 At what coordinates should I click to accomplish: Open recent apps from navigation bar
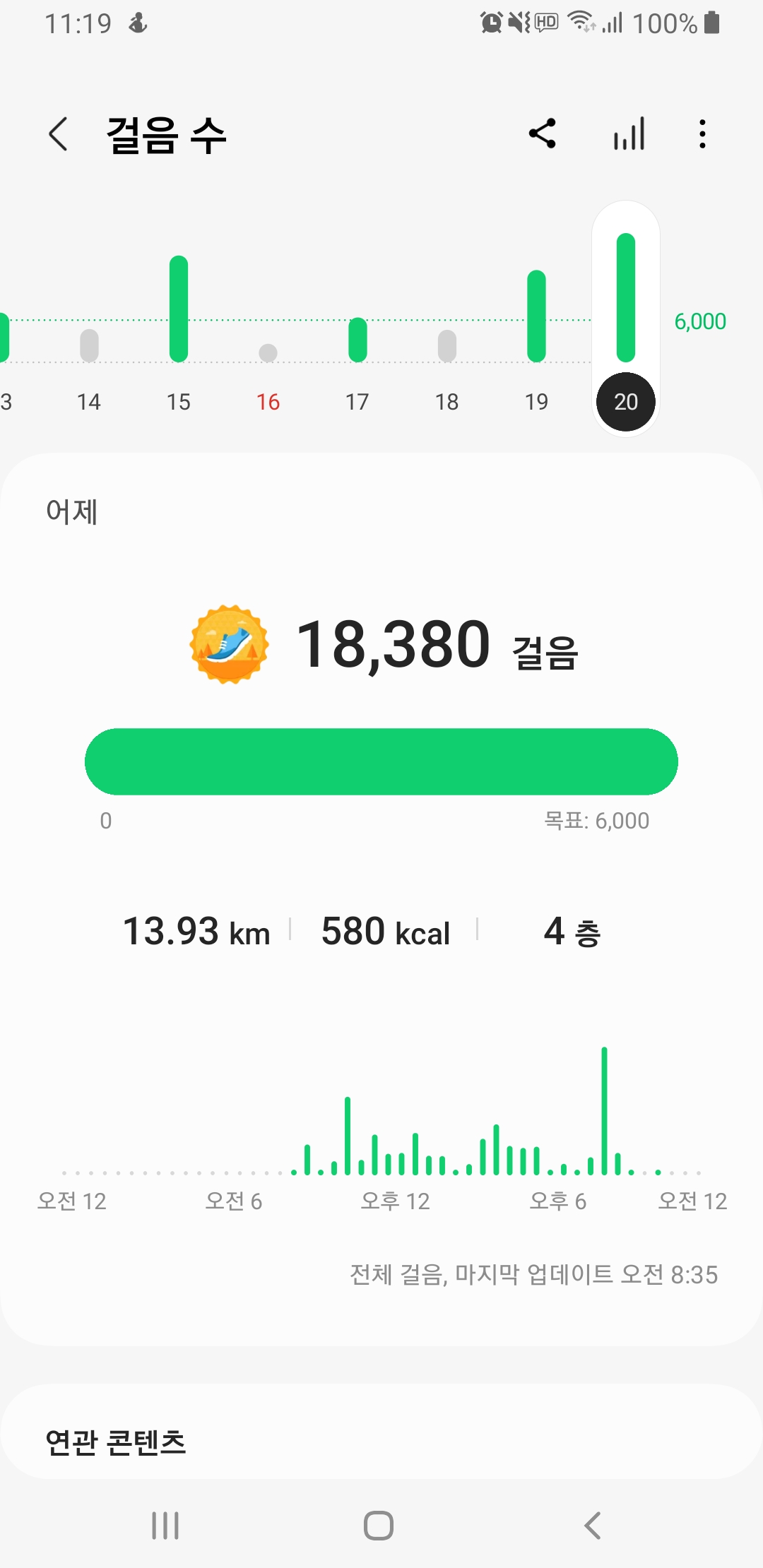tap(165, 1526)
